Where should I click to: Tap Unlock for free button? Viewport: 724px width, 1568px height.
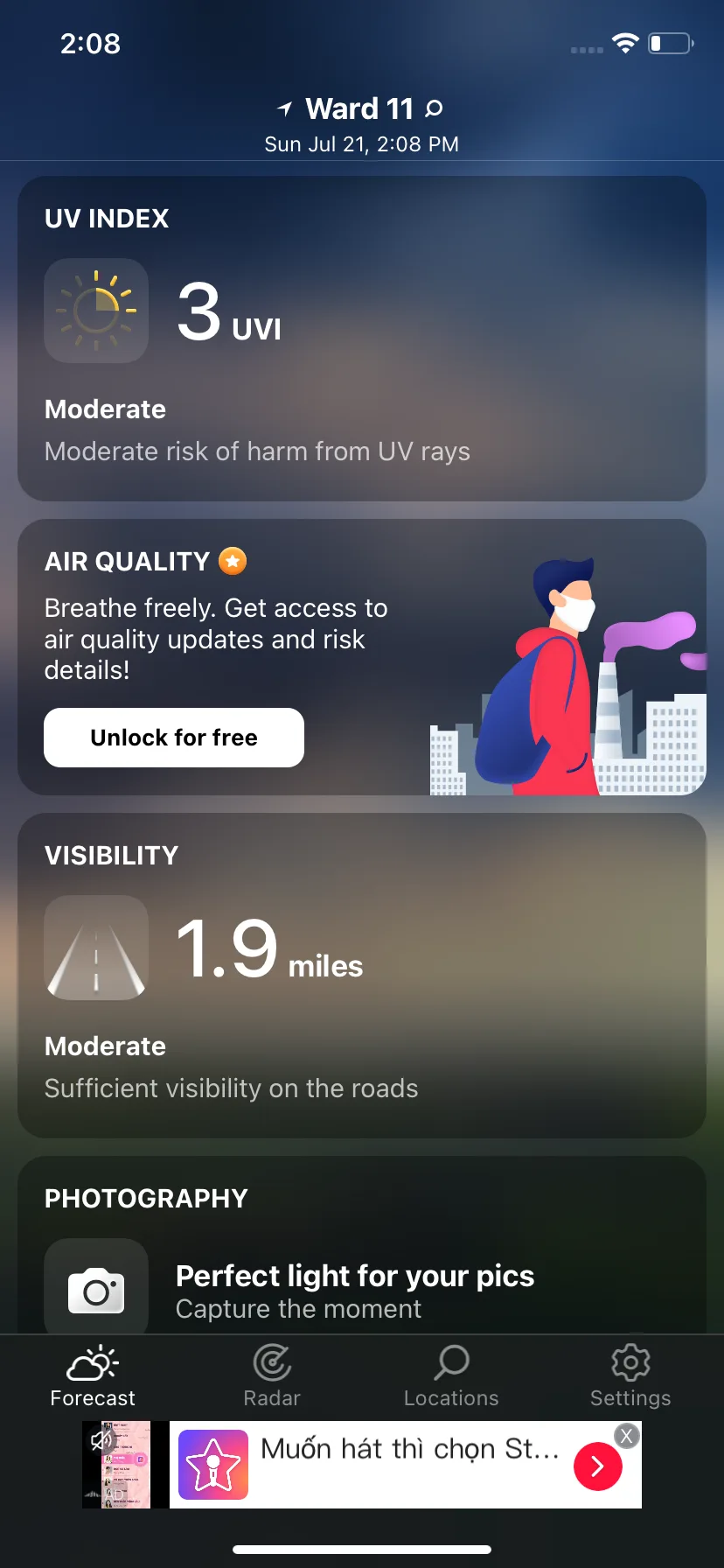pos(174,738)
